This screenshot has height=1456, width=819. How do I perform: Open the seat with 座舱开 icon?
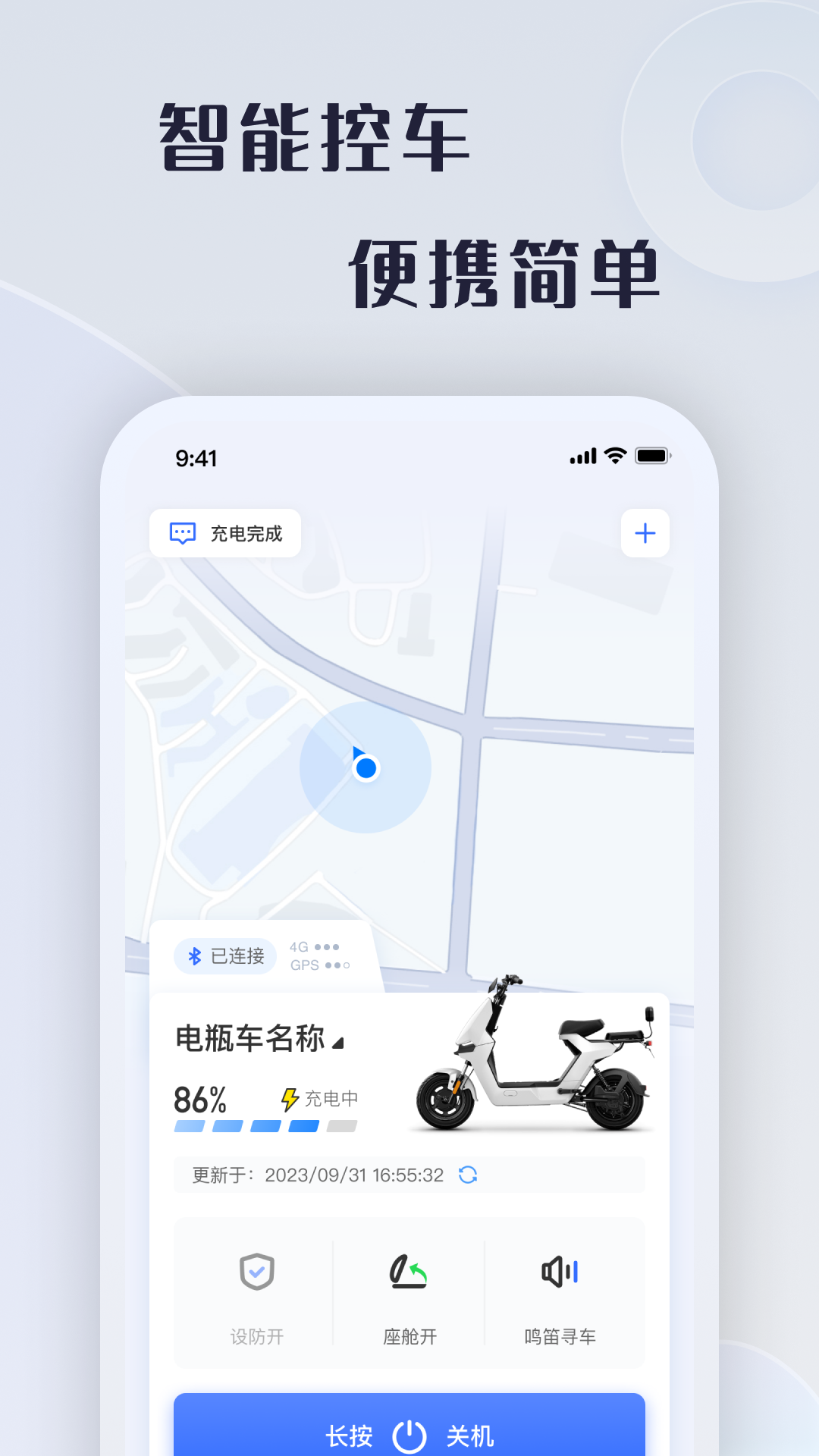click(x=409, y=1272)
